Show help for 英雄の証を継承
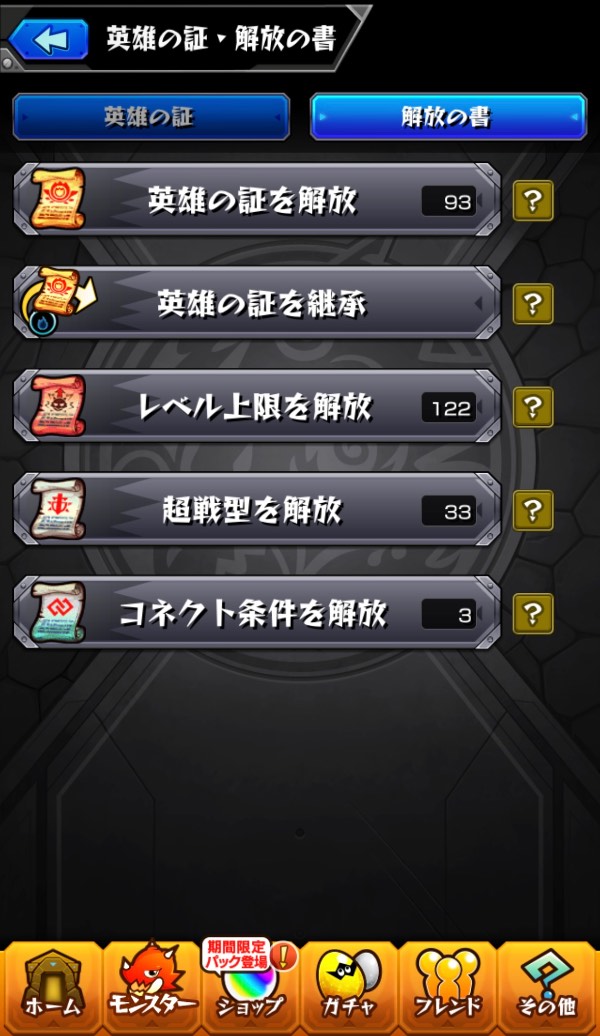 (533, 303)
